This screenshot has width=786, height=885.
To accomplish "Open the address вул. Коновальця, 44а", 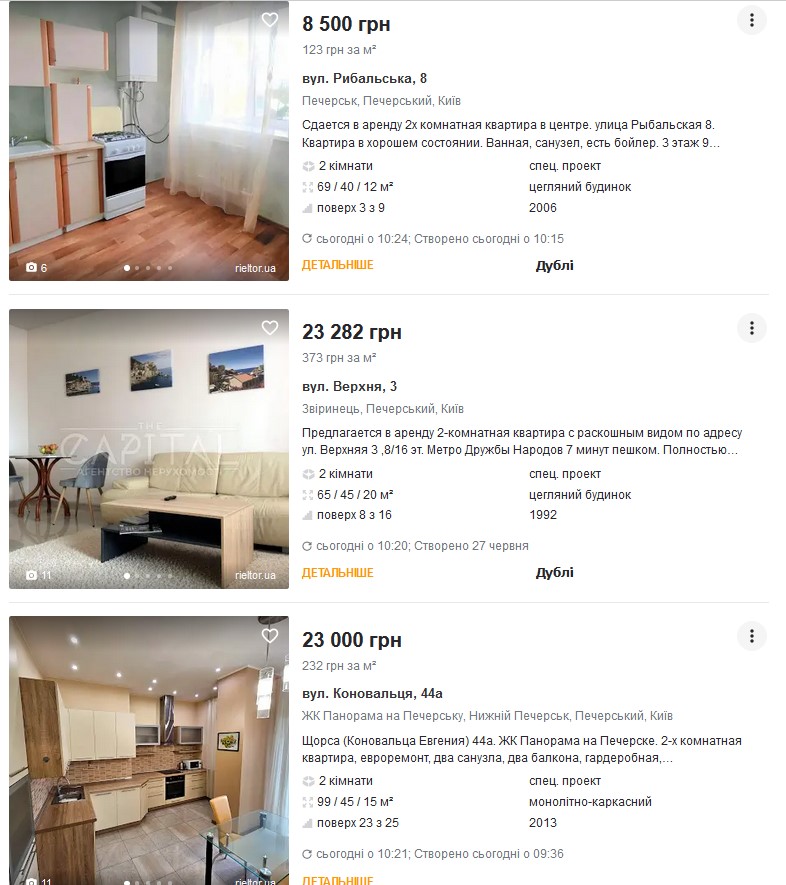I will (x=372, y=694).
